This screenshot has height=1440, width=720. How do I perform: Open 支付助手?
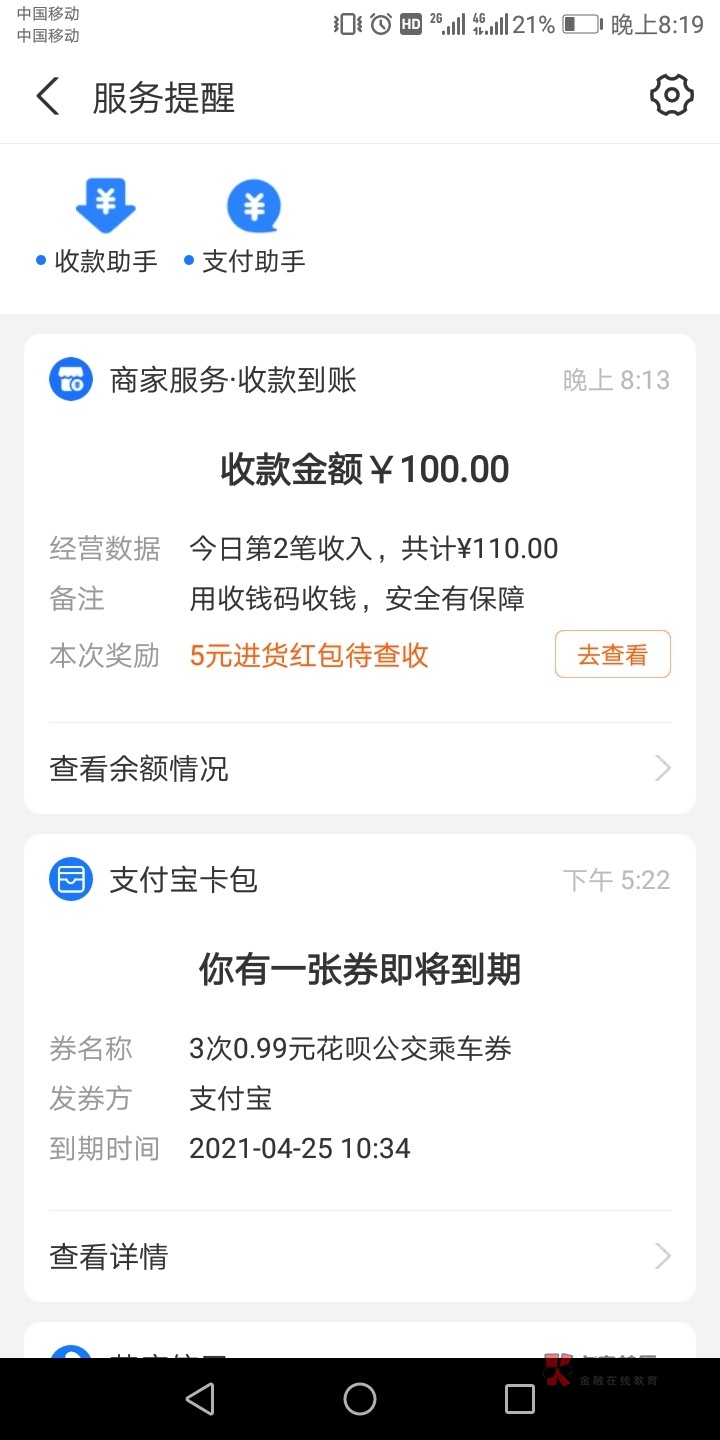pyautogui.click(x=245, y=227)
